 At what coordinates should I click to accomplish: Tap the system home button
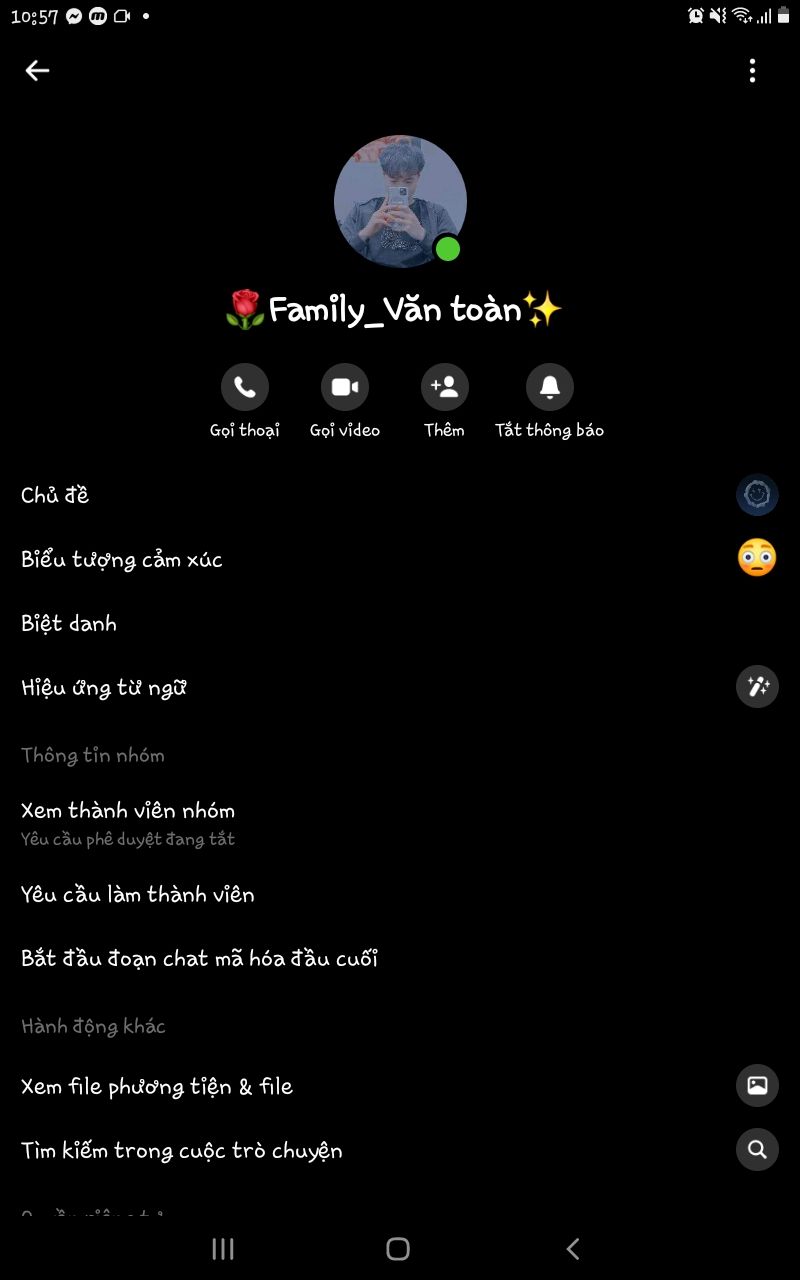click(398, 1248)
